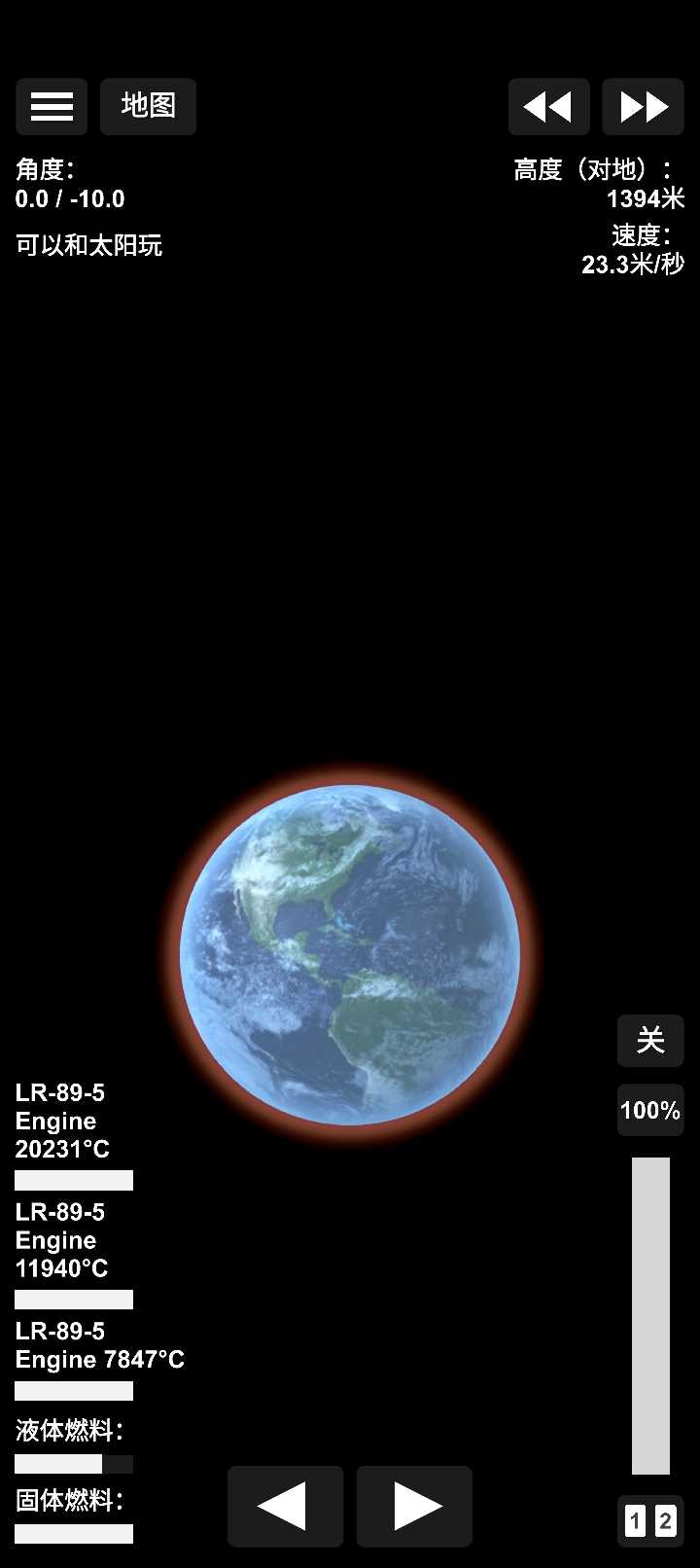Slow down time warp
Screen dimensions: 700x1568
[548, 106]
